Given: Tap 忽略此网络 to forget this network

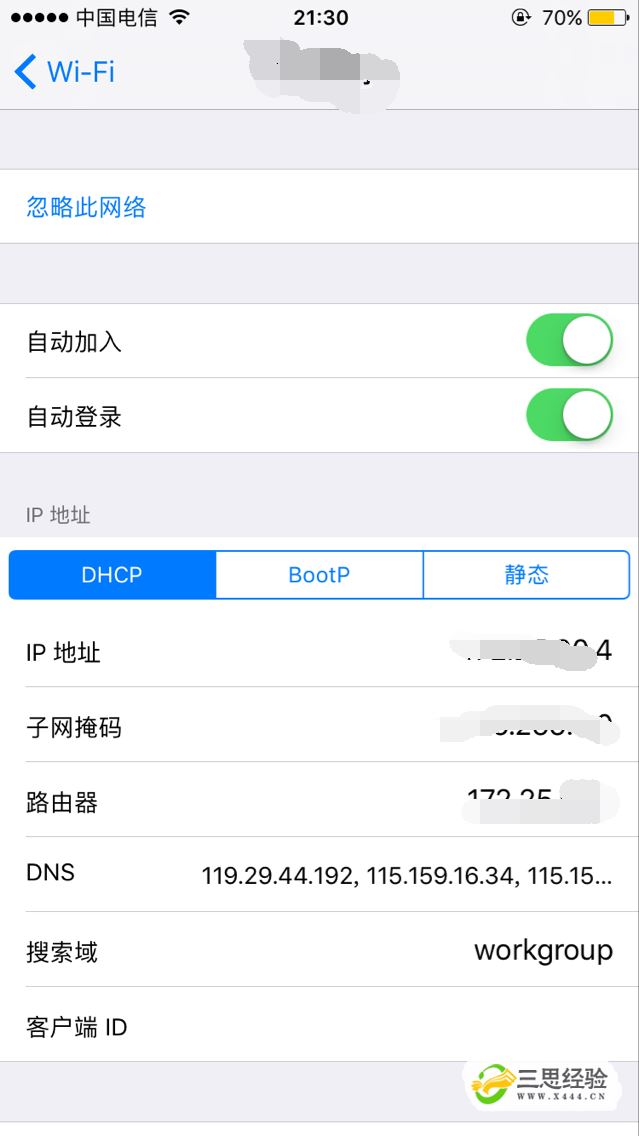Looking at the screenshot, I should pyautogui.click(x=86, y=207).
